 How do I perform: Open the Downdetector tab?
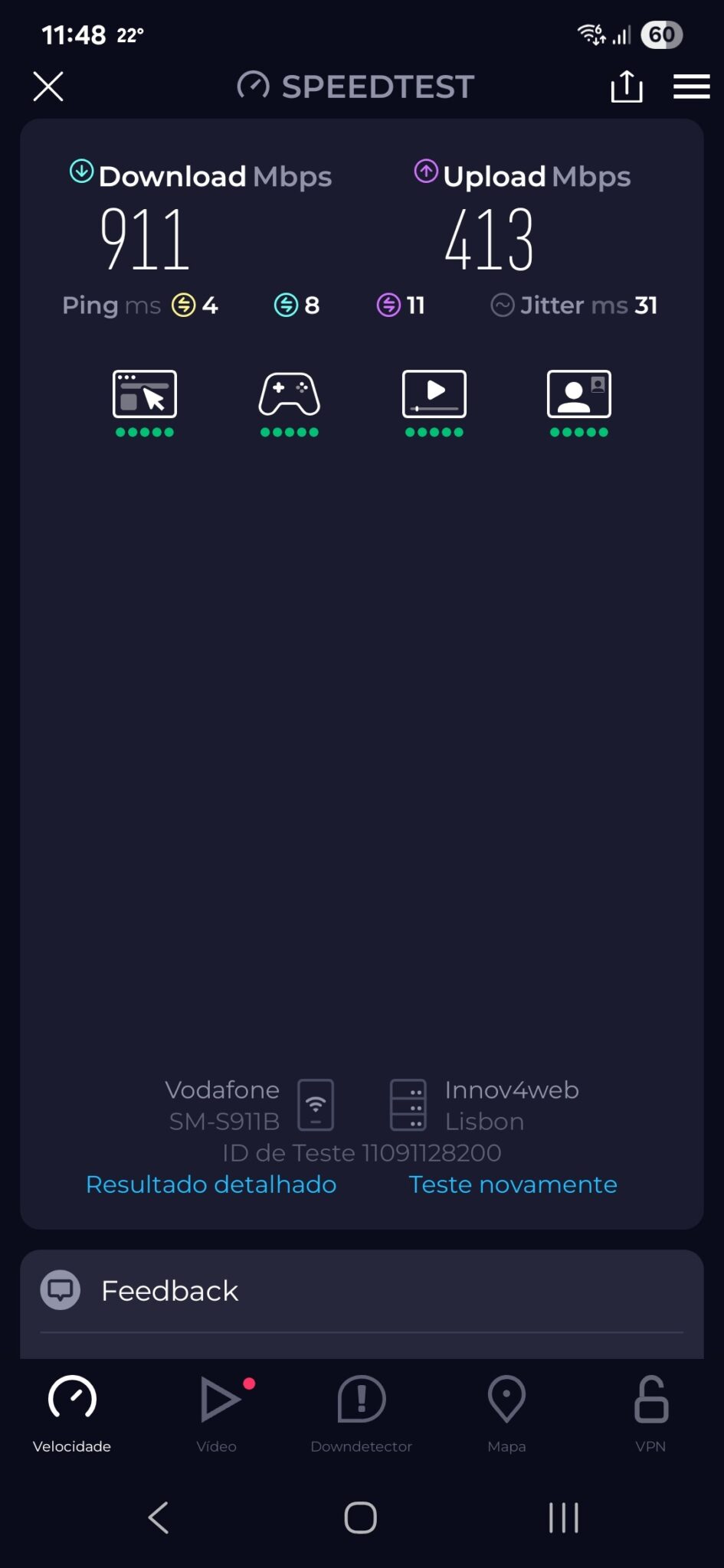361,1413
